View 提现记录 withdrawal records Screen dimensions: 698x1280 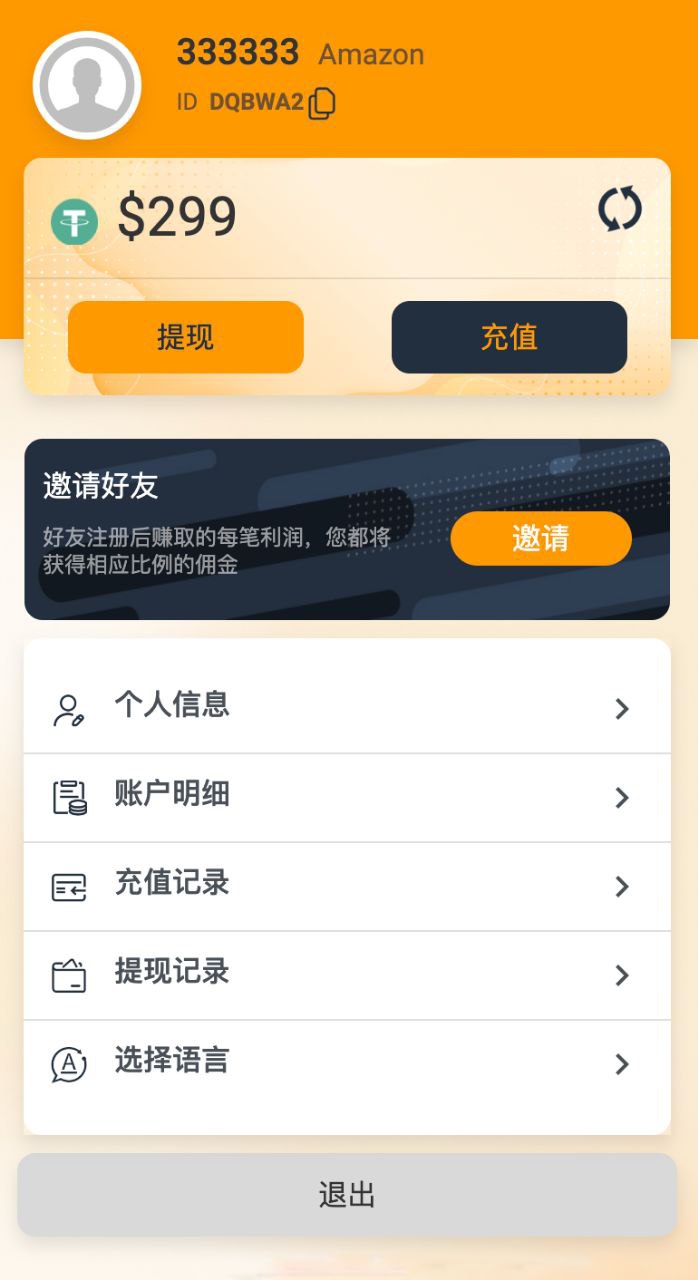click(x=346, y=975)
